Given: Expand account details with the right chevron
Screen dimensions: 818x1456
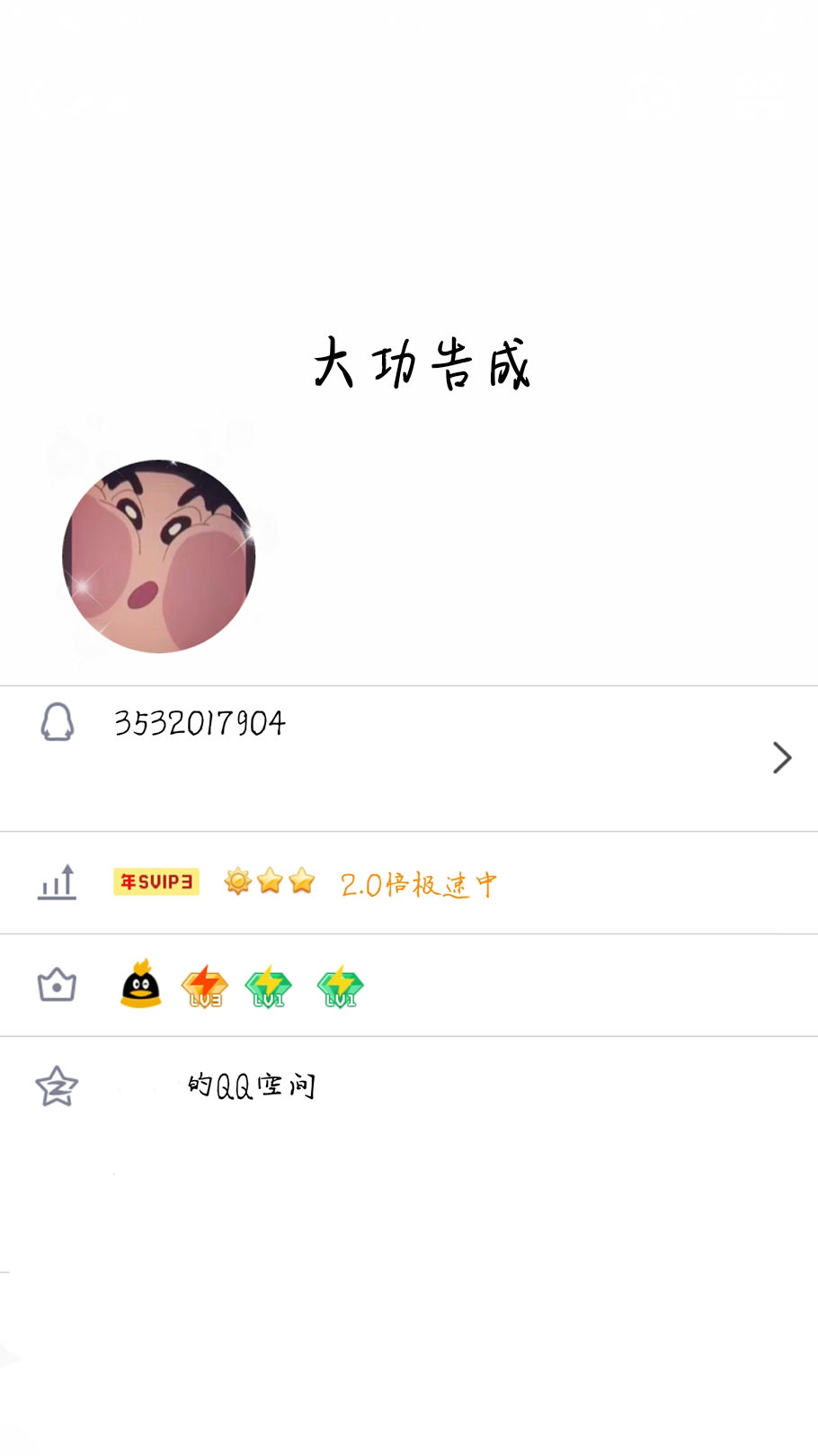Looking at the screenshot, I should (781, 757).
